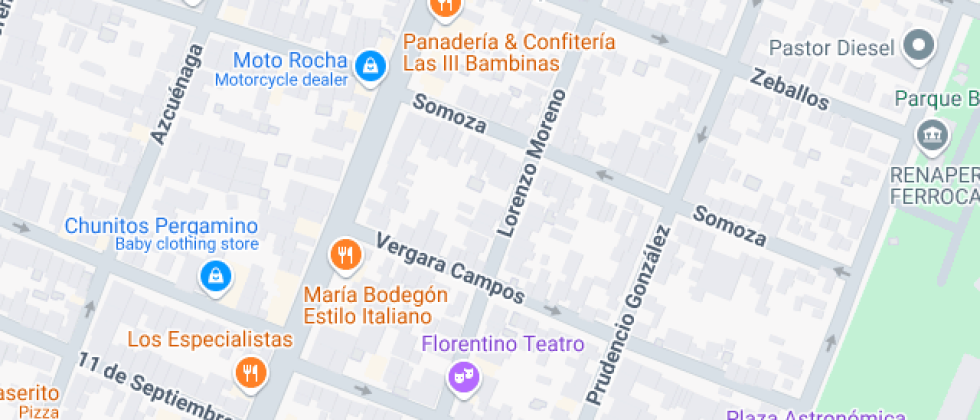980x420 pixels.
Task: Tap the Pastor Diesel location pin
Action: [x=920, y=47]
